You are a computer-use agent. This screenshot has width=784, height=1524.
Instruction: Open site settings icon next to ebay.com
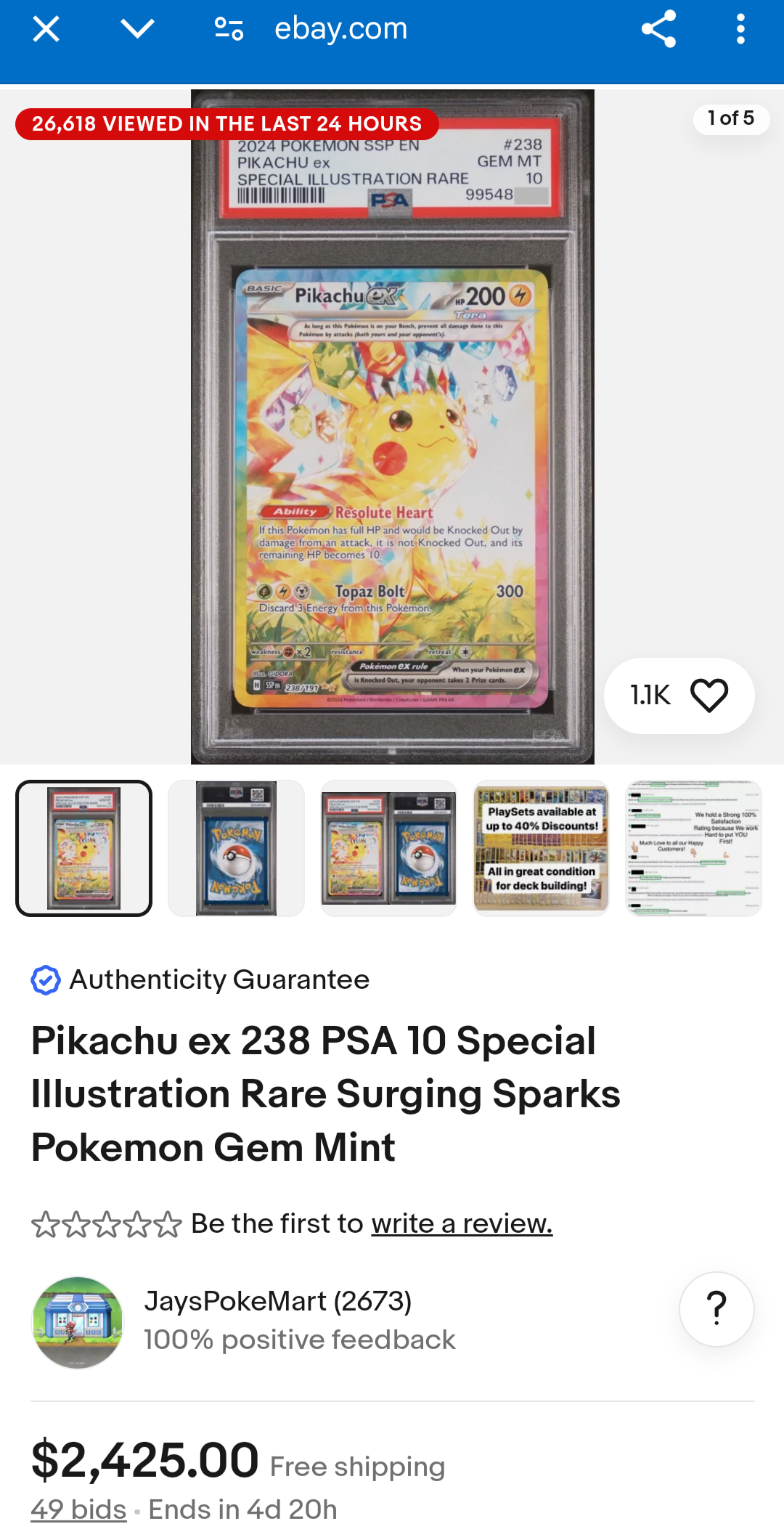pos(229,29)
